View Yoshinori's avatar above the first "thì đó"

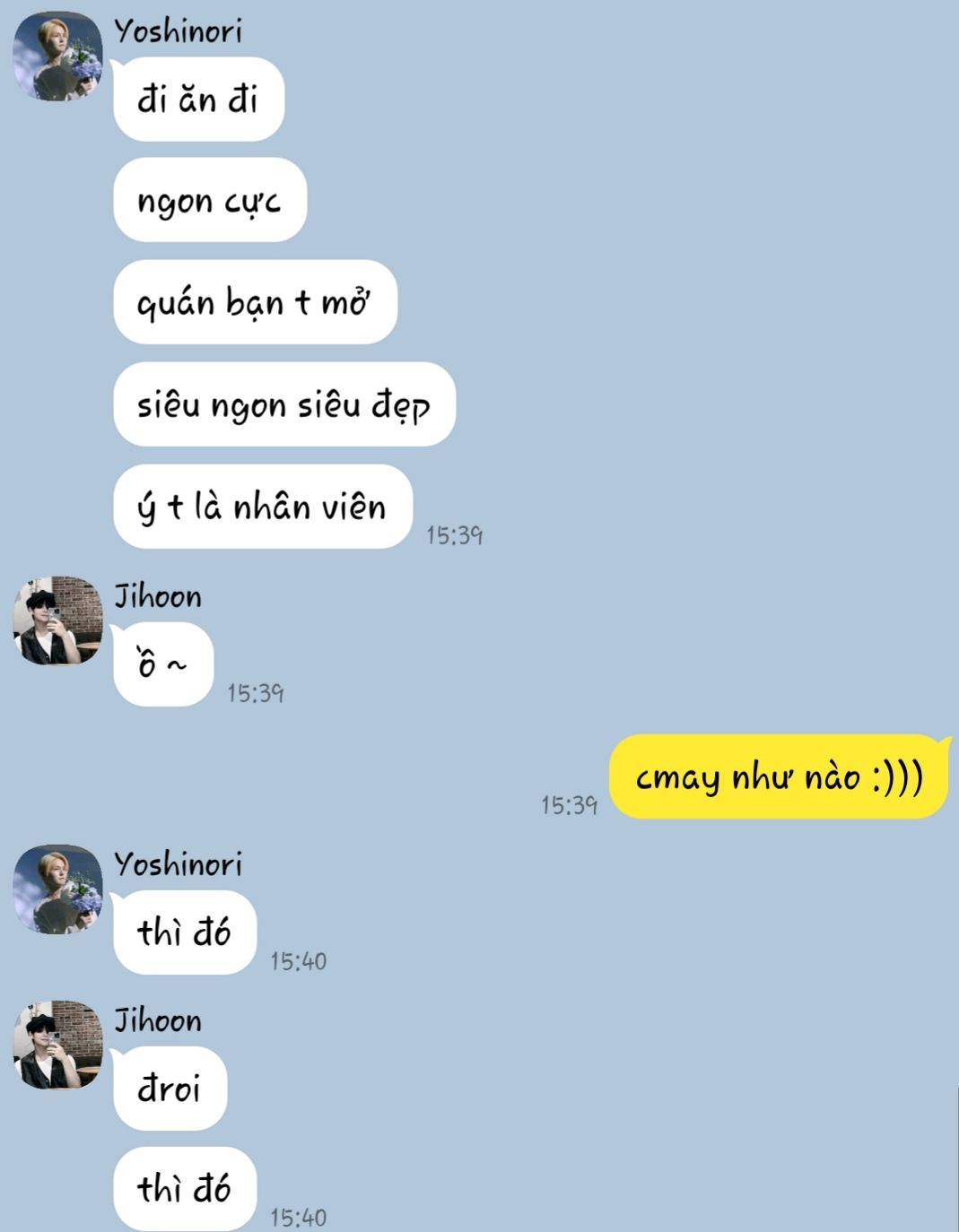point(57,889)
